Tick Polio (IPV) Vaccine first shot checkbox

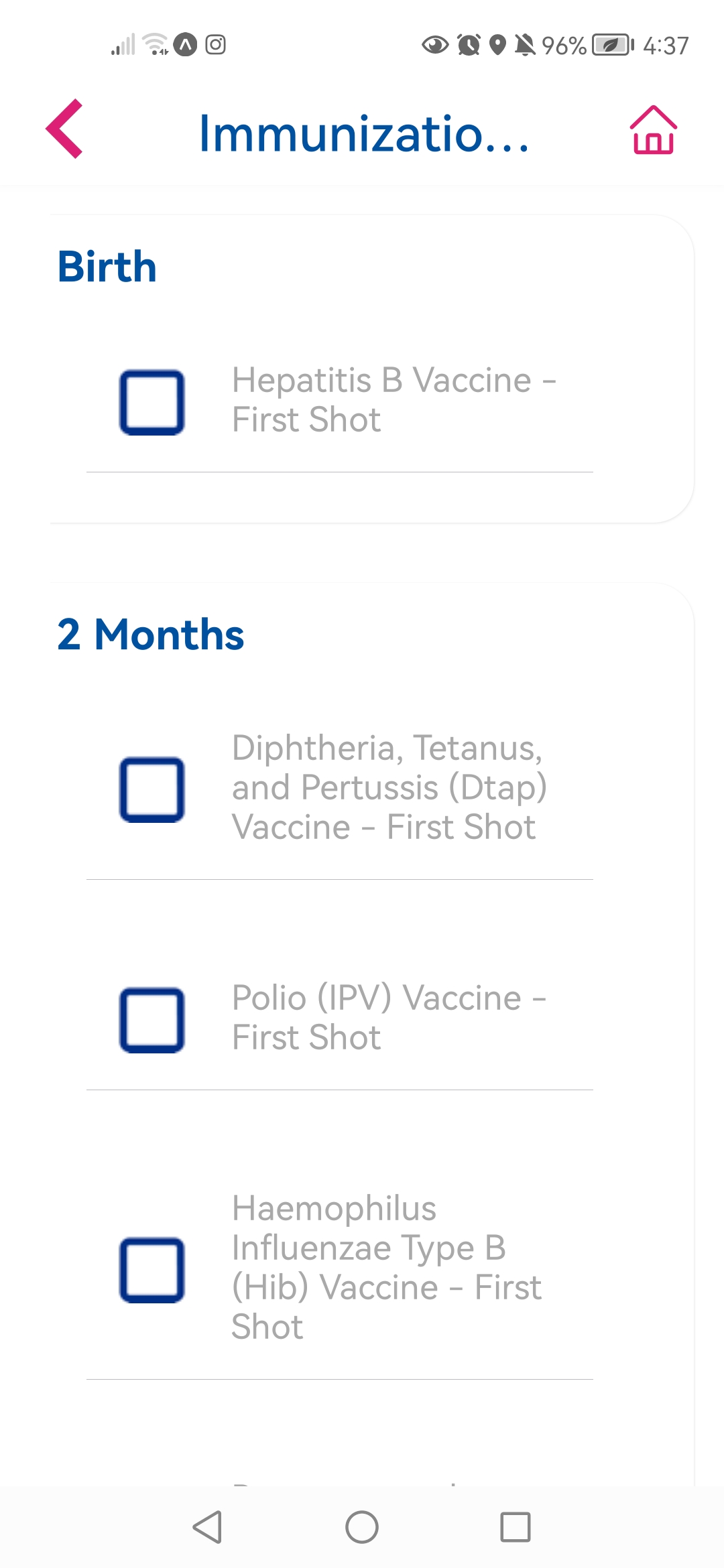coord(152,1020)
